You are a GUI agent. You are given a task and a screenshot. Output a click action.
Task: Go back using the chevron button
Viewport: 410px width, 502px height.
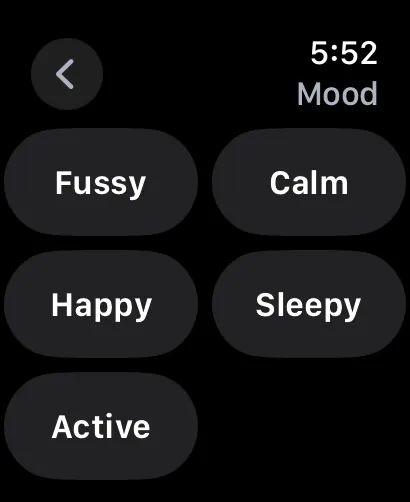[67, 74]
